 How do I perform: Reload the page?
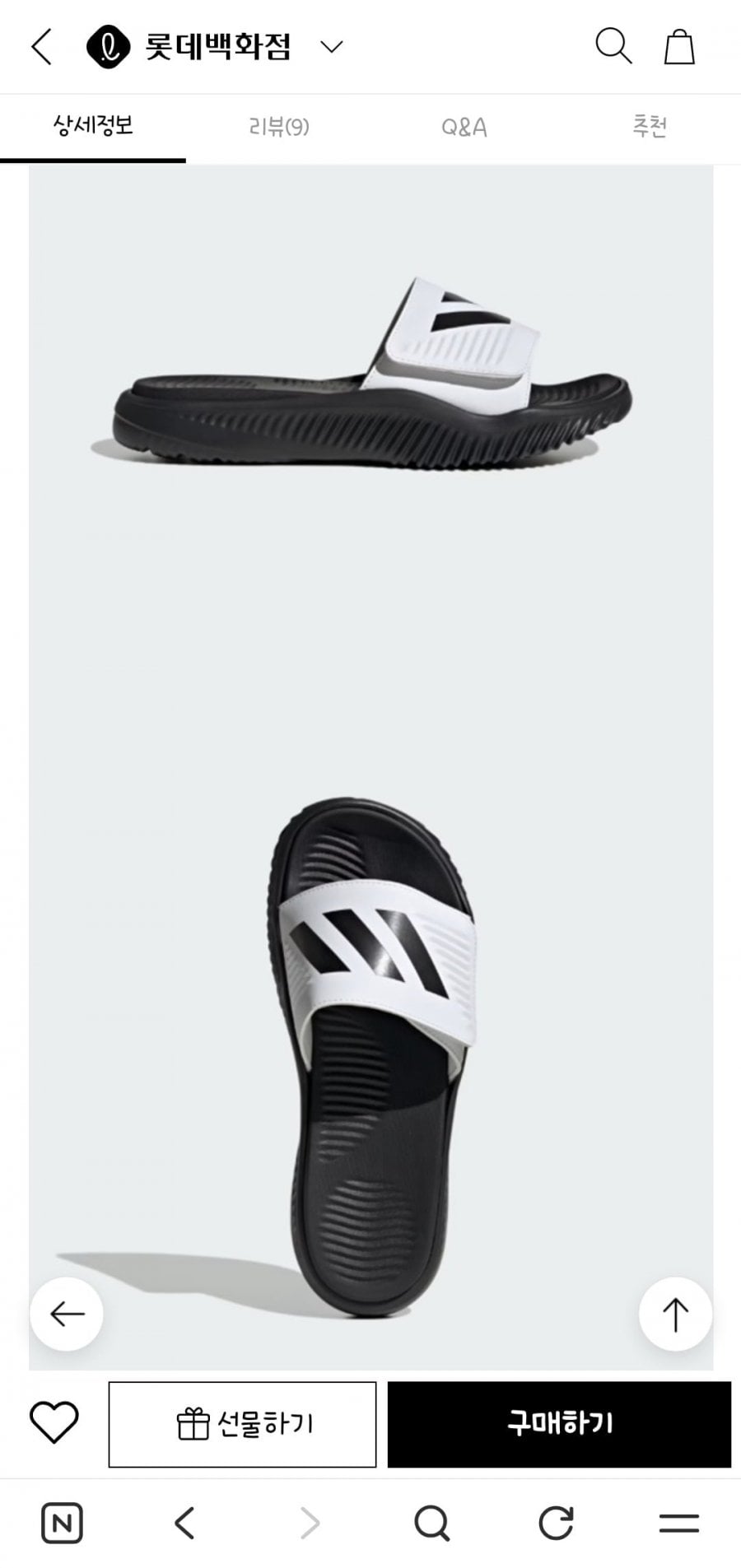click(x=556, y=1523)
